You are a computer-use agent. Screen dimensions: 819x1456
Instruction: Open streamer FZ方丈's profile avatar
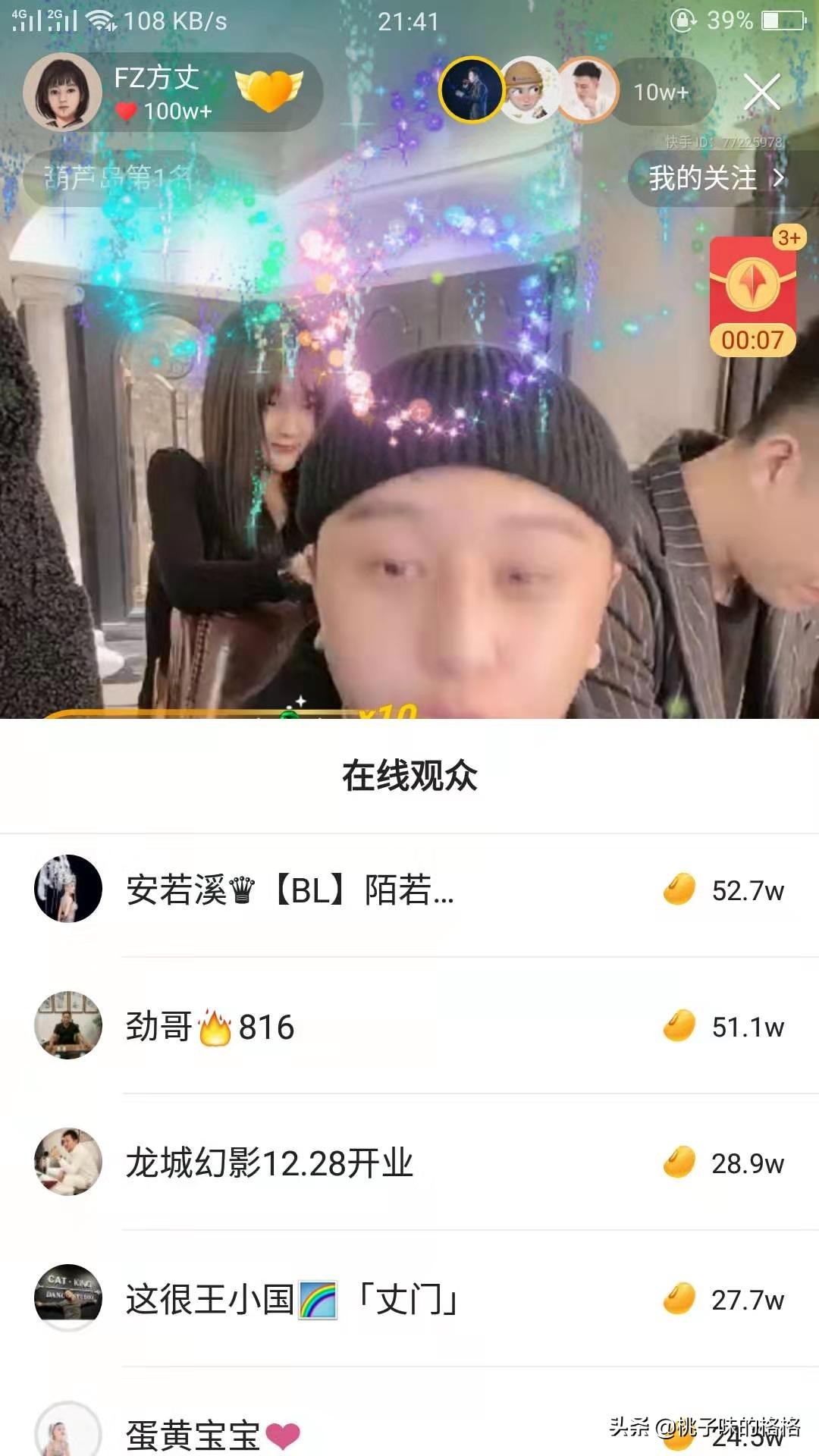point(63,93)
